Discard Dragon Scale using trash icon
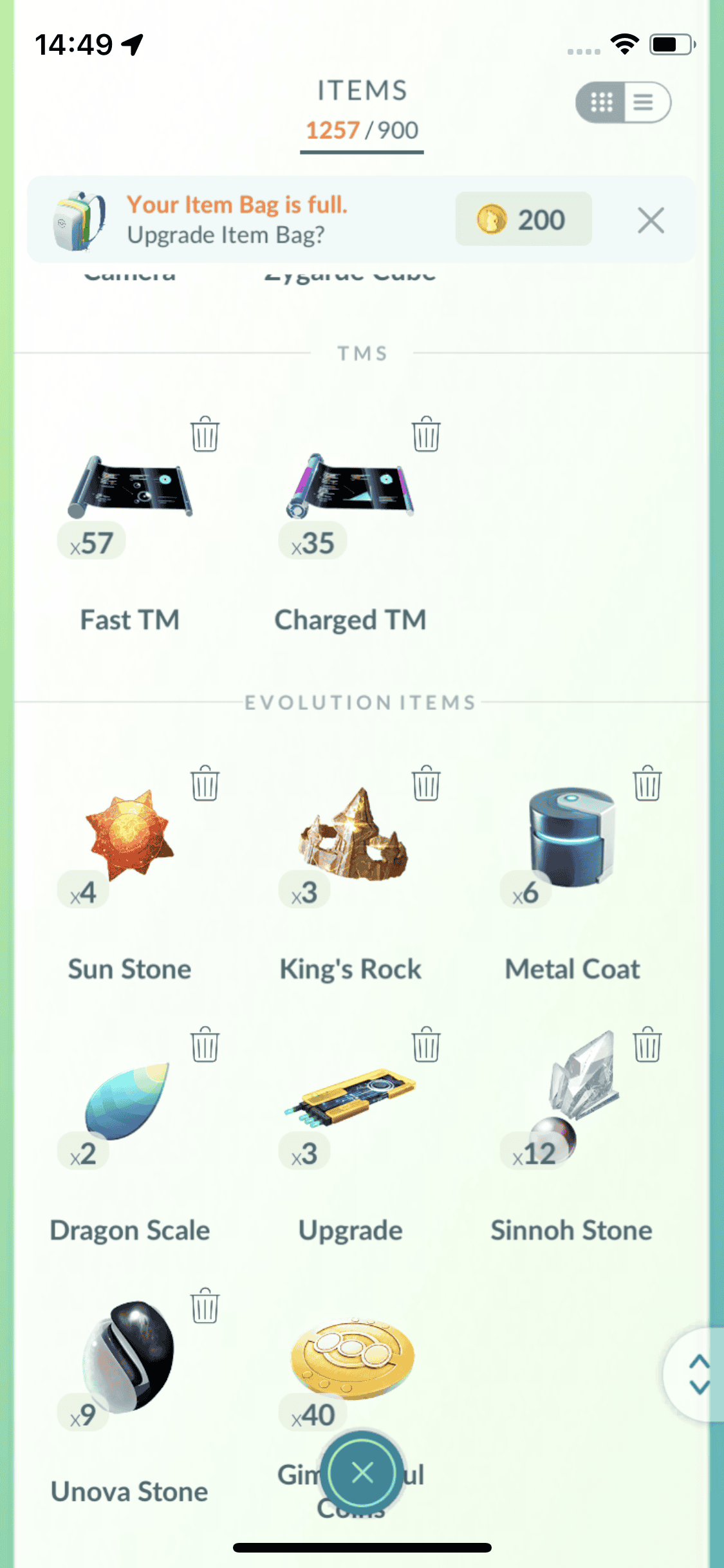The width and height of the screenshot is (724, 1568). pyautogui.click(x=205, y=1045)
